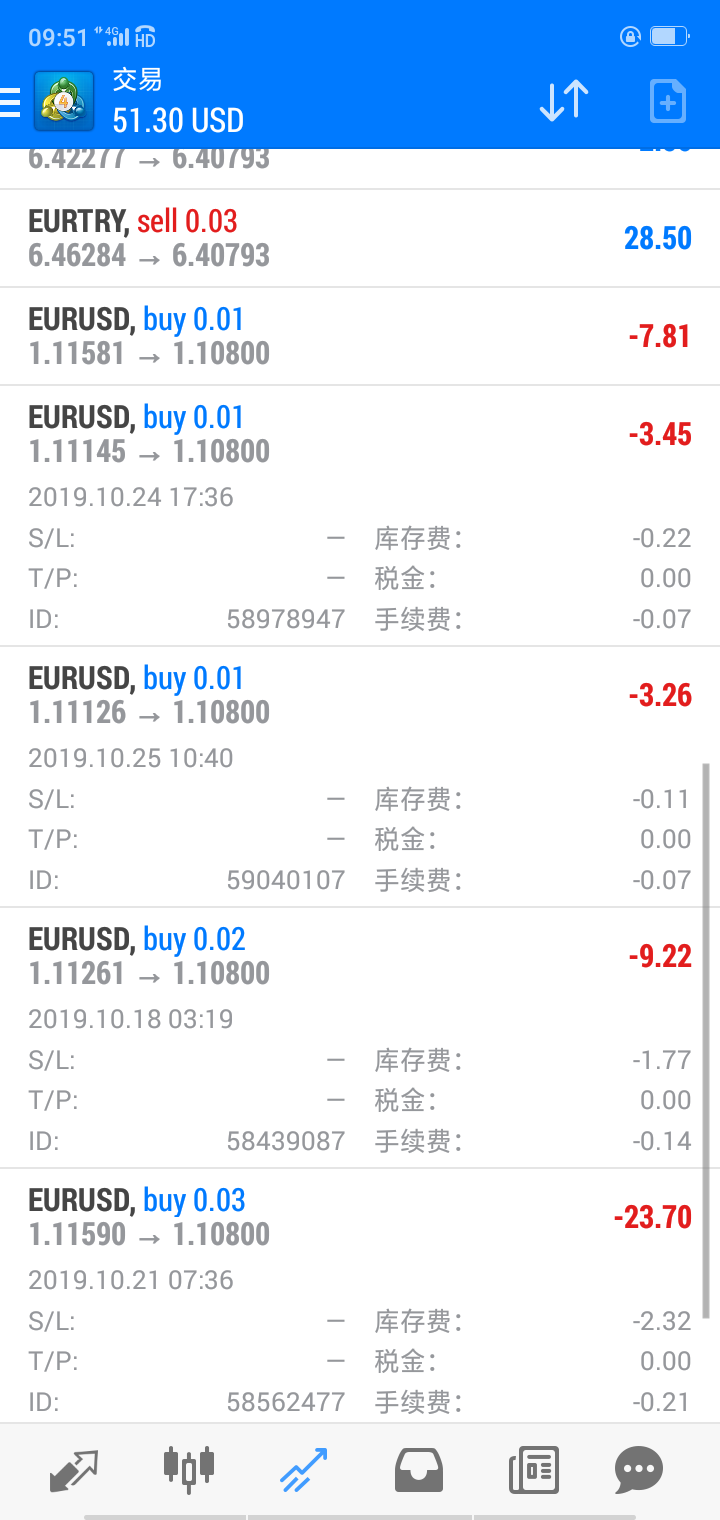Open the chat messages tab
720x1520 pixels.
(639, 1470)
